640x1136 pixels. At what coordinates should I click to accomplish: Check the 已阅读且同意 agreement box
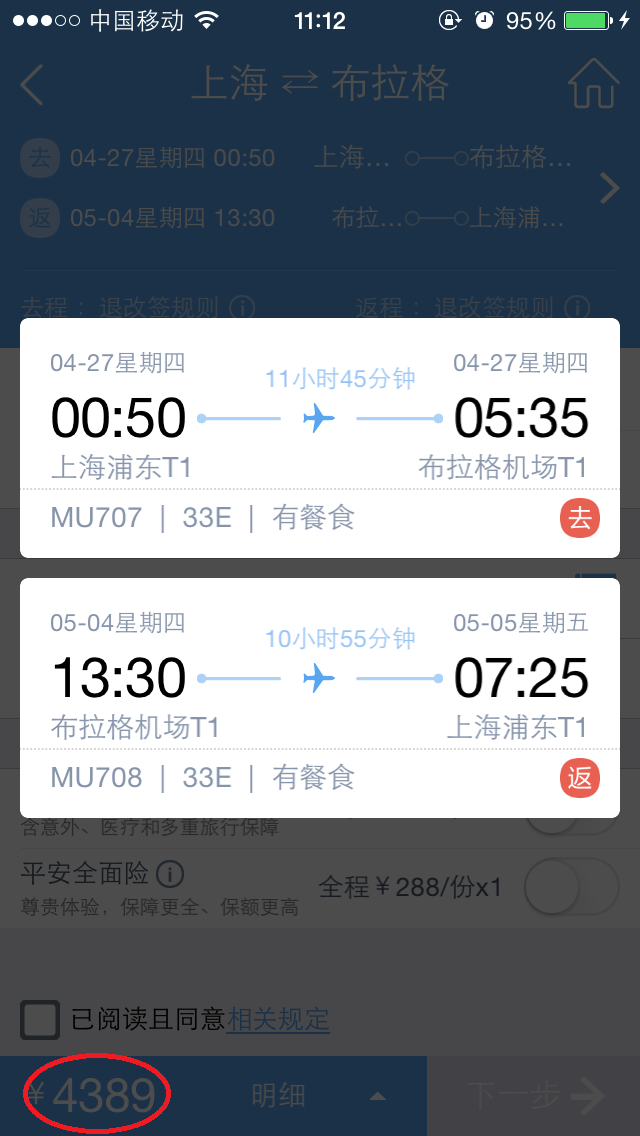40,1020
